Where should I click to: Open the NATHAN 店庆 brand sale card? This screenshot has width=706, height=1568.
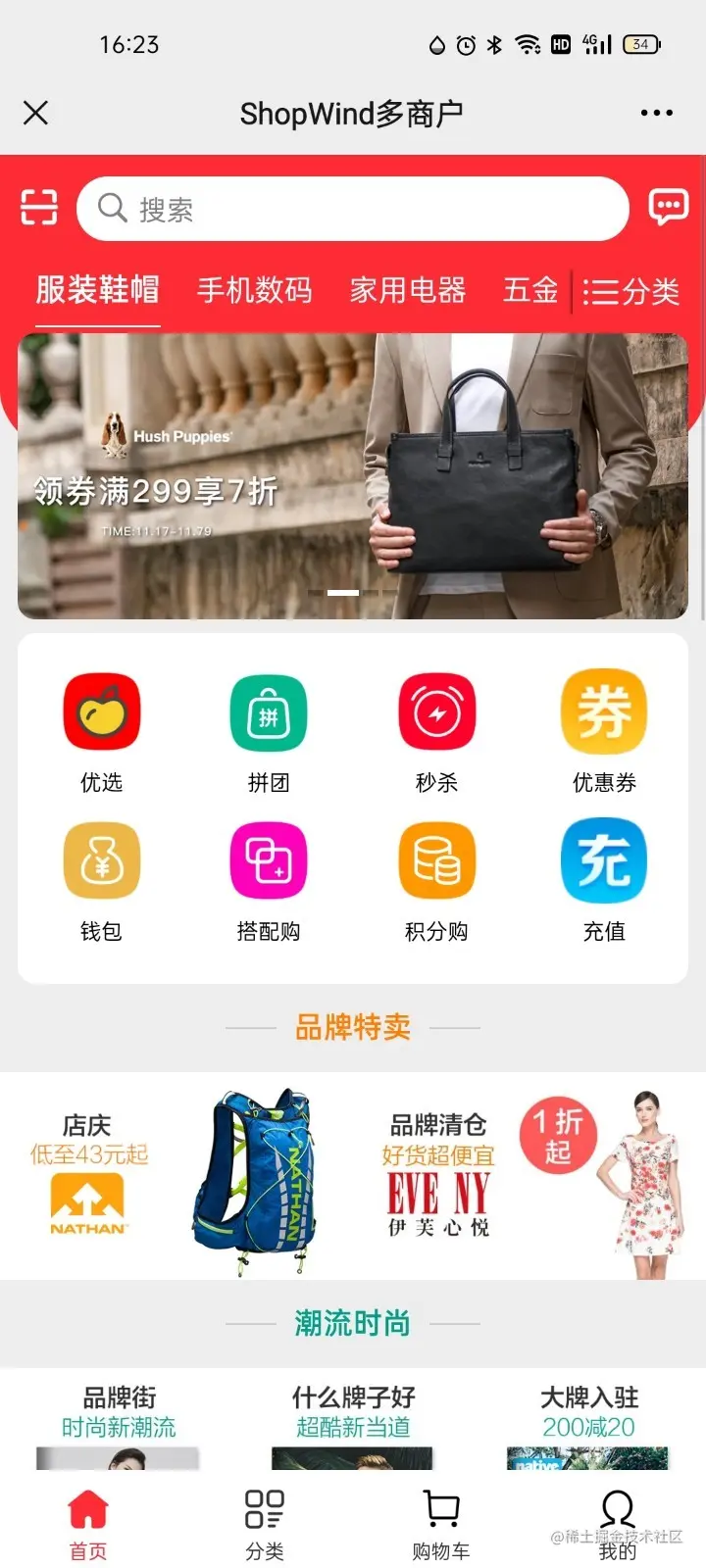pos(176,1176)
